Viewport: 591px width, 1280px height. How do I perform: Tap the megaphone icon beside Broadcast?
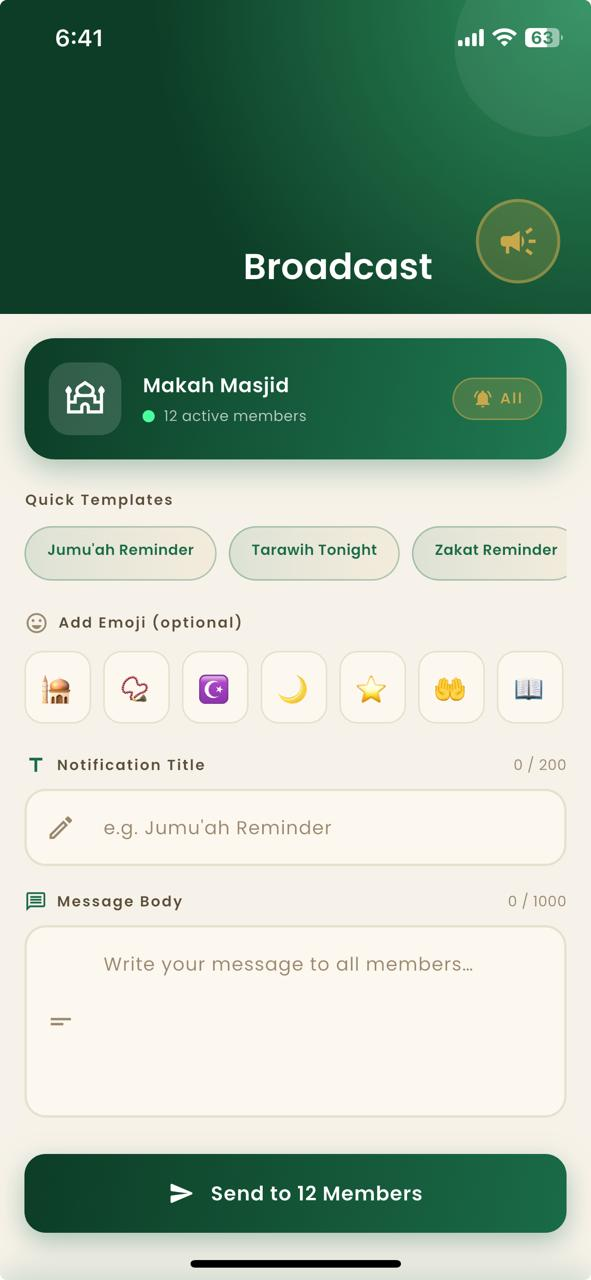517,241
